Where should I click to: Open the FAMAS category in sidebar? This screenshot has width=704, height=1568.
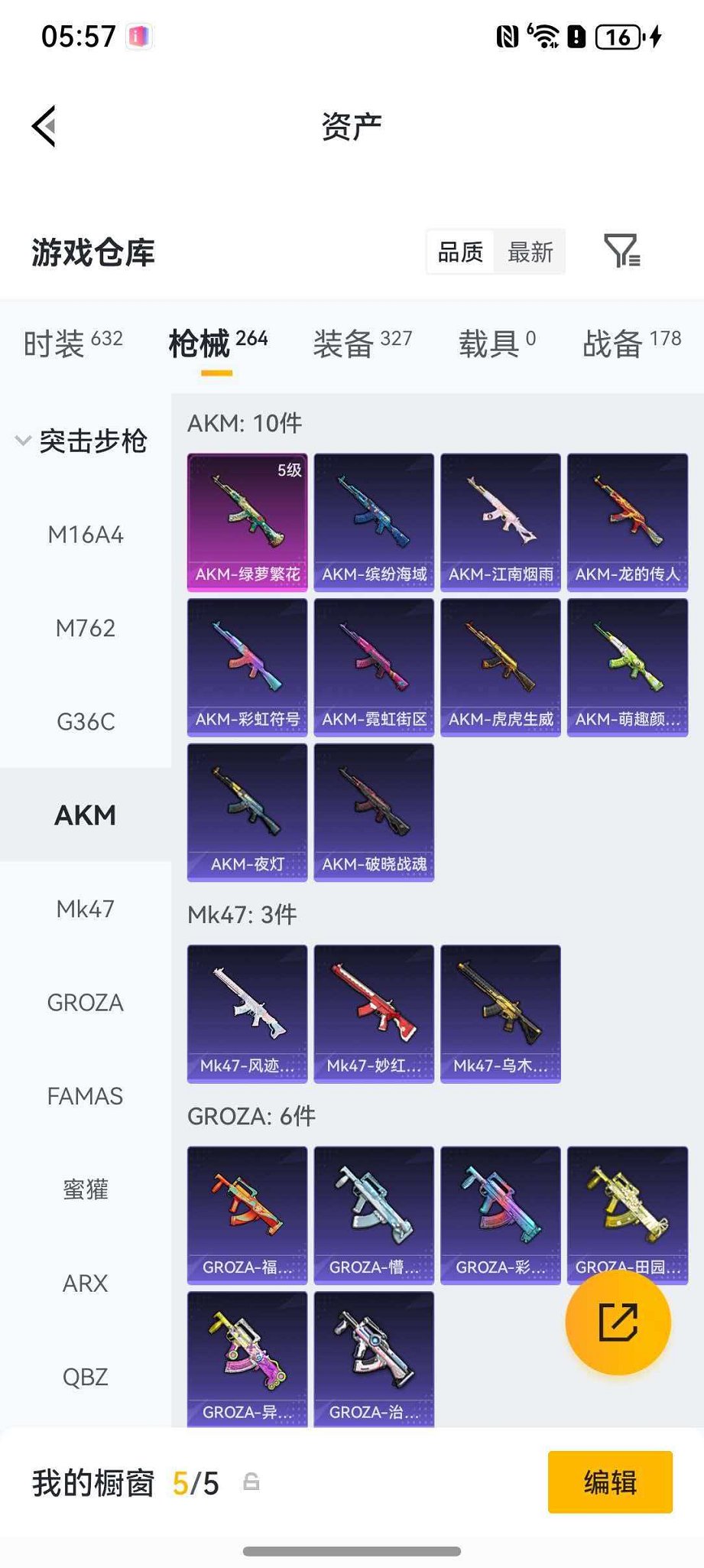pos(85,1095)
